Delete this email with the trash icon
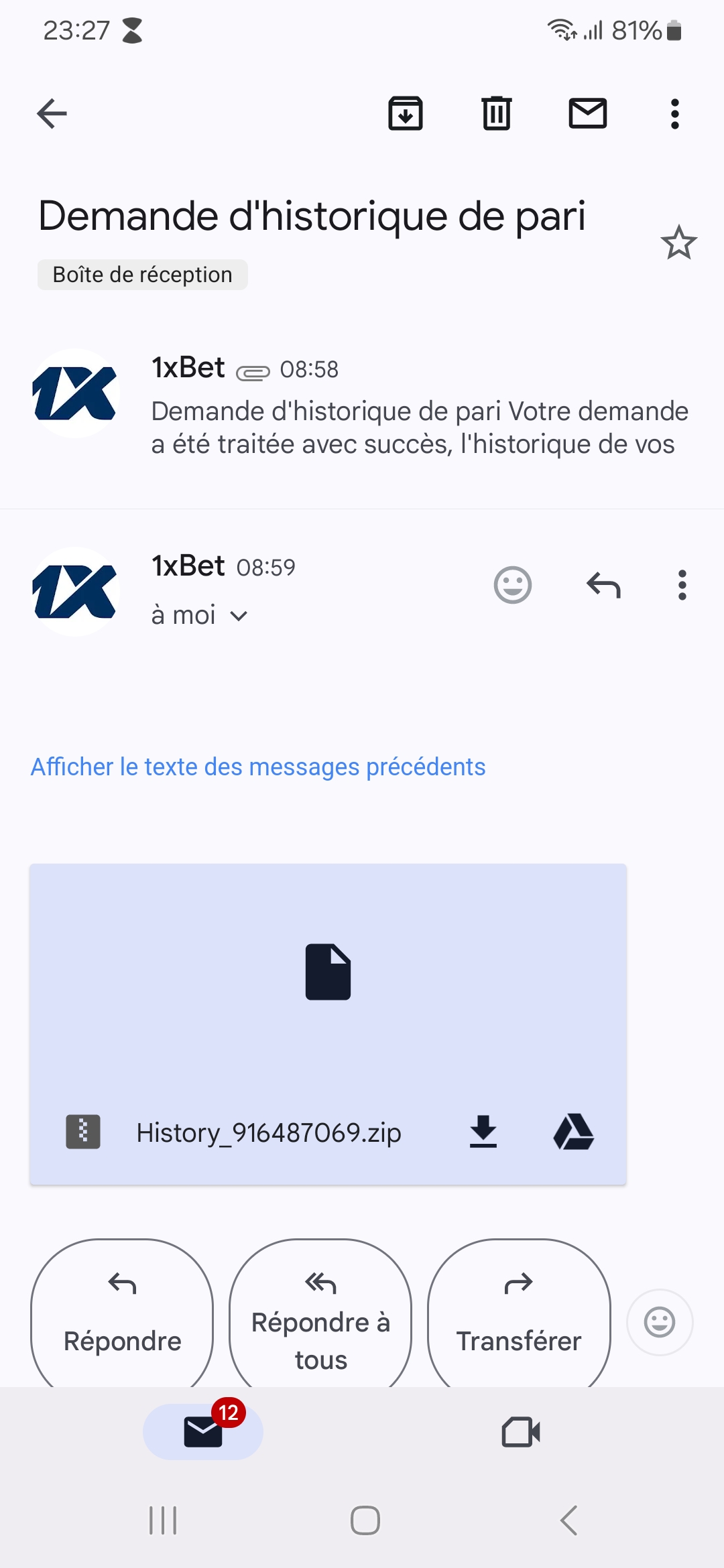This screenshot has width=724, height=1568. tap(497, 113)
